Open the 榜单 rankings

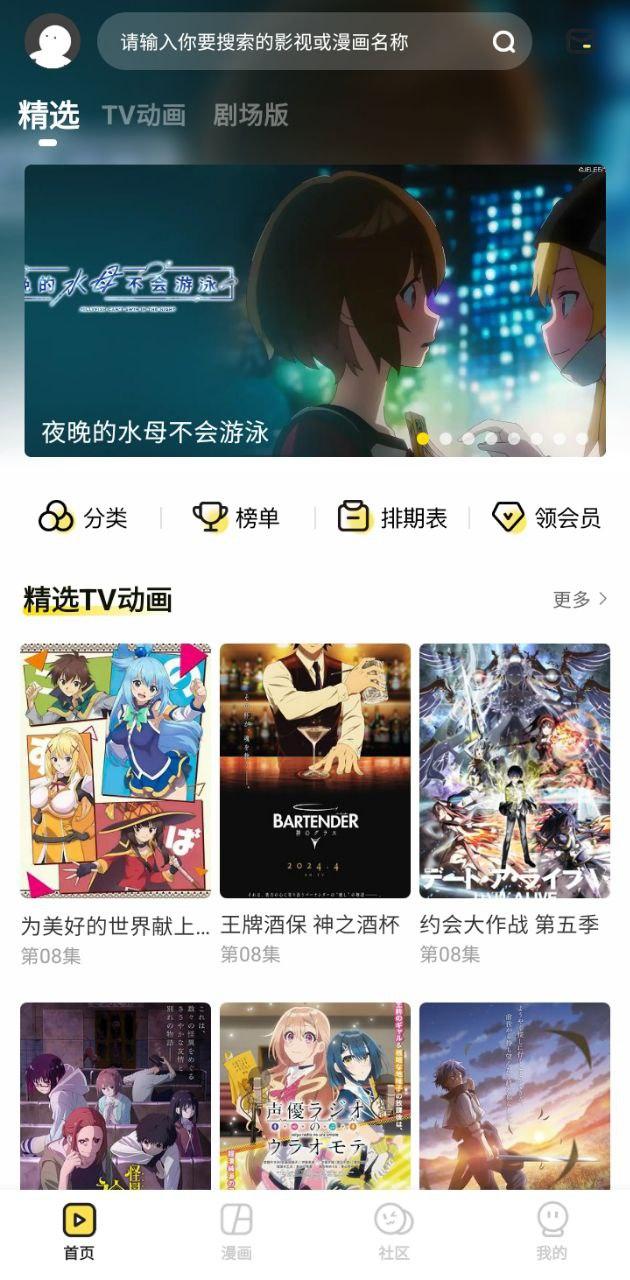pos(237,518)
